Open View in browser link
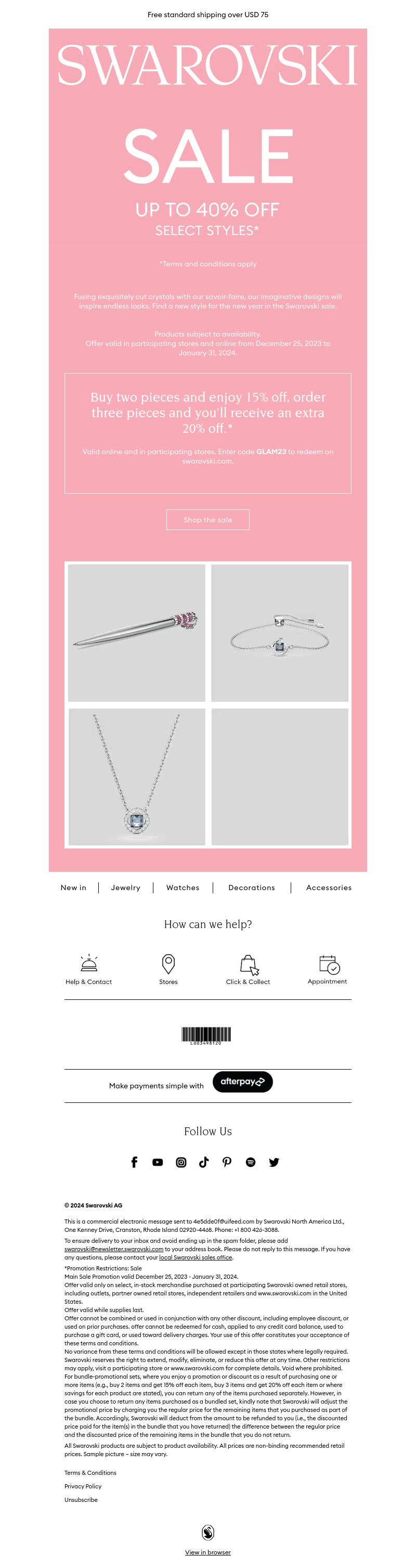Image resolution: width=416 pixels, height=1568 pixels. pyautogui.click(x=207, y=1552)
